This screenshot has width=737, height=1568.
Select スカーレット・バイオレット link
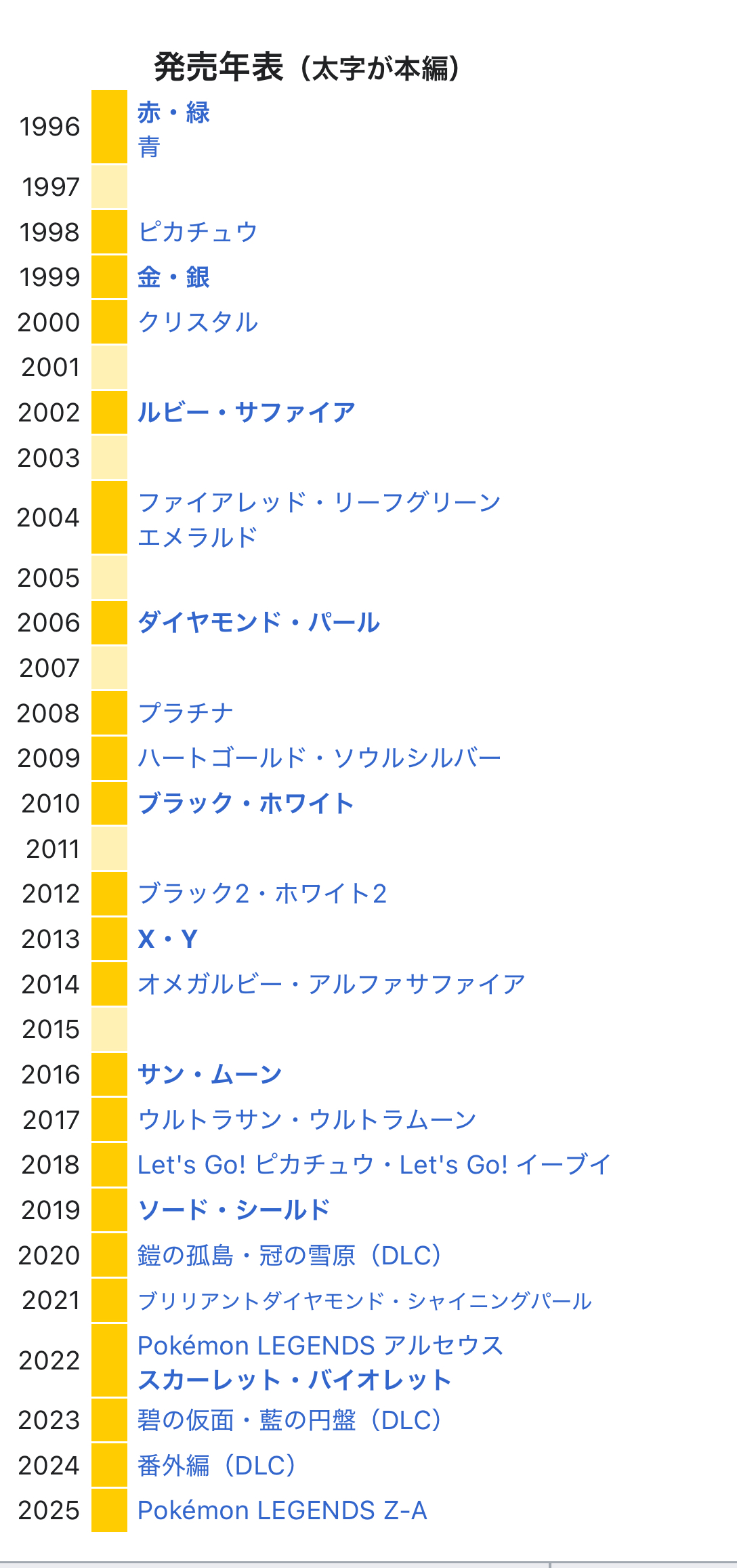(x=295, y=1380)
